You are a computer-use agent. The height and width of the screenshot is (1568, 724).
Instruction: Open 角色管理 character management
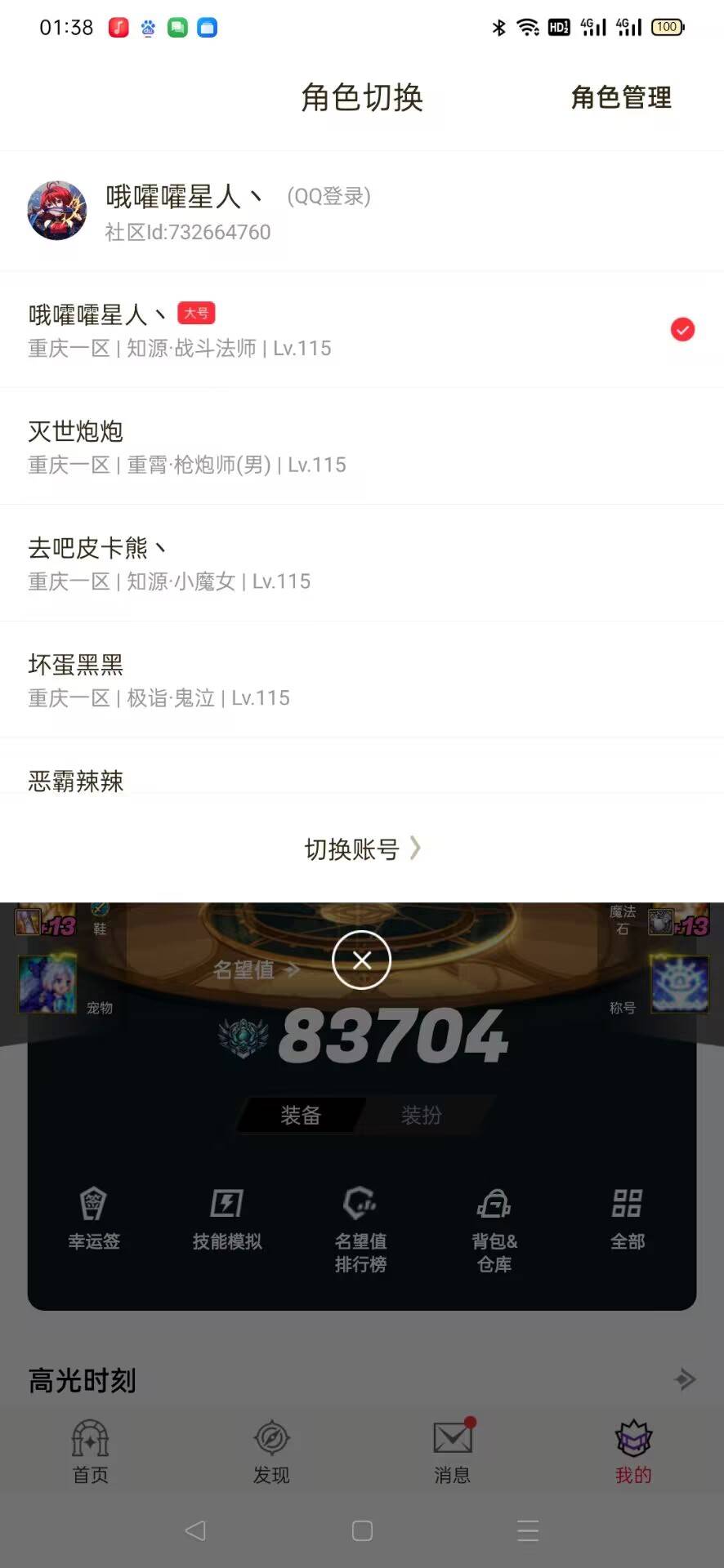pos(622,98)
